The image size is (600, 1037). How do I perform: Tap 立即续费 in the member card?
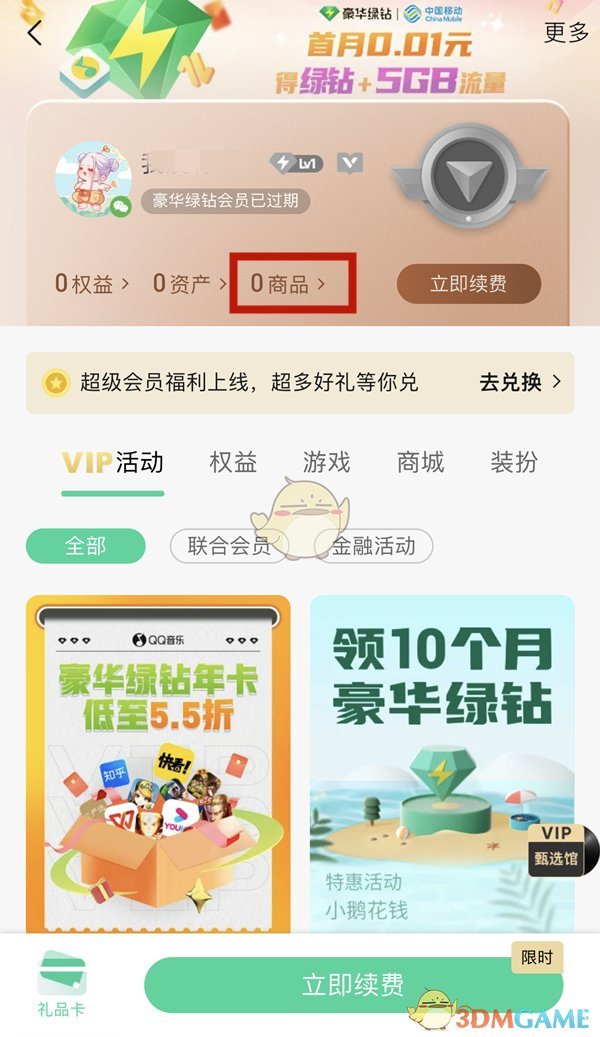[x=468, y=284]
